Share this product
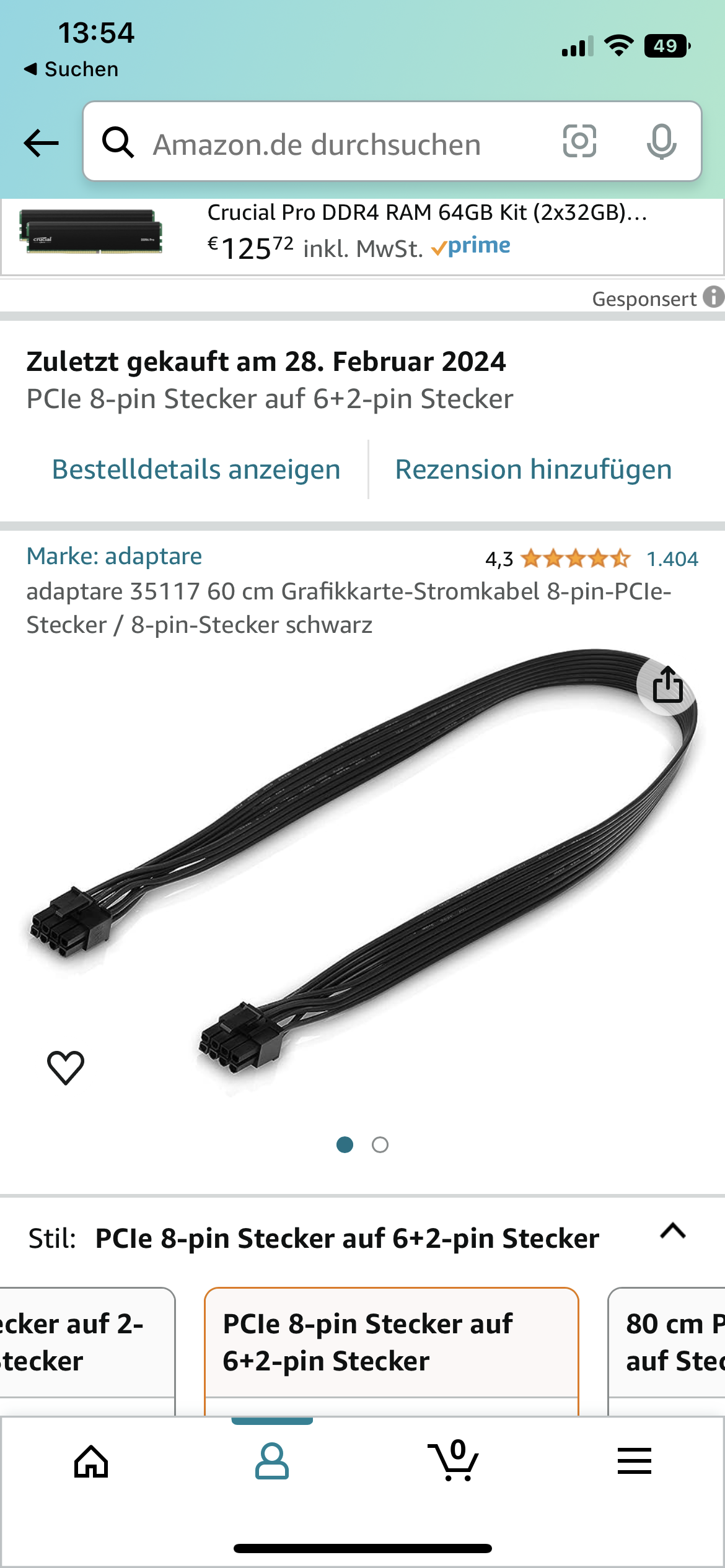725x1568 pixels. pyautogui.click(x=667, y=685)
